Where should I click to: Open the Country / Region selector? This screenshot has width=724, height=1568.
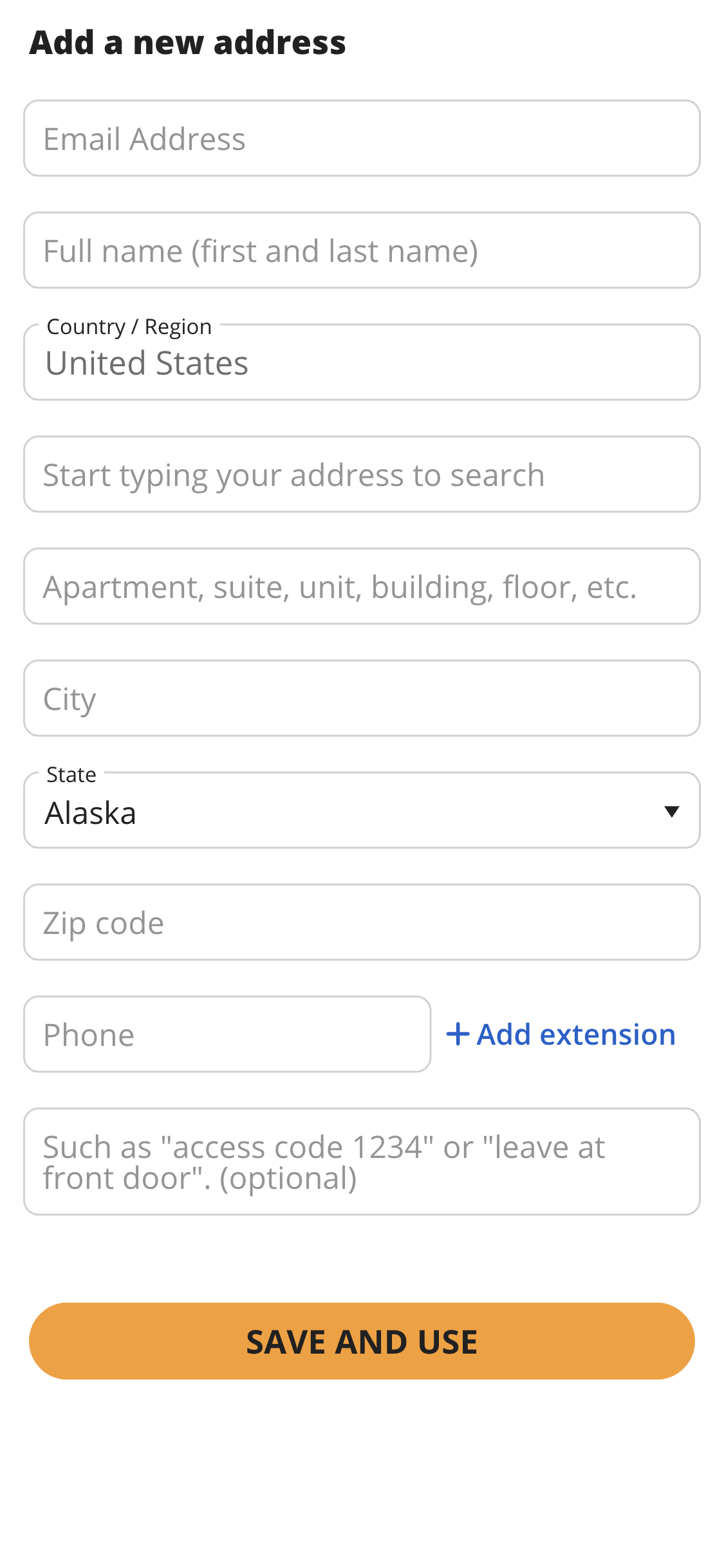point(362,362)
